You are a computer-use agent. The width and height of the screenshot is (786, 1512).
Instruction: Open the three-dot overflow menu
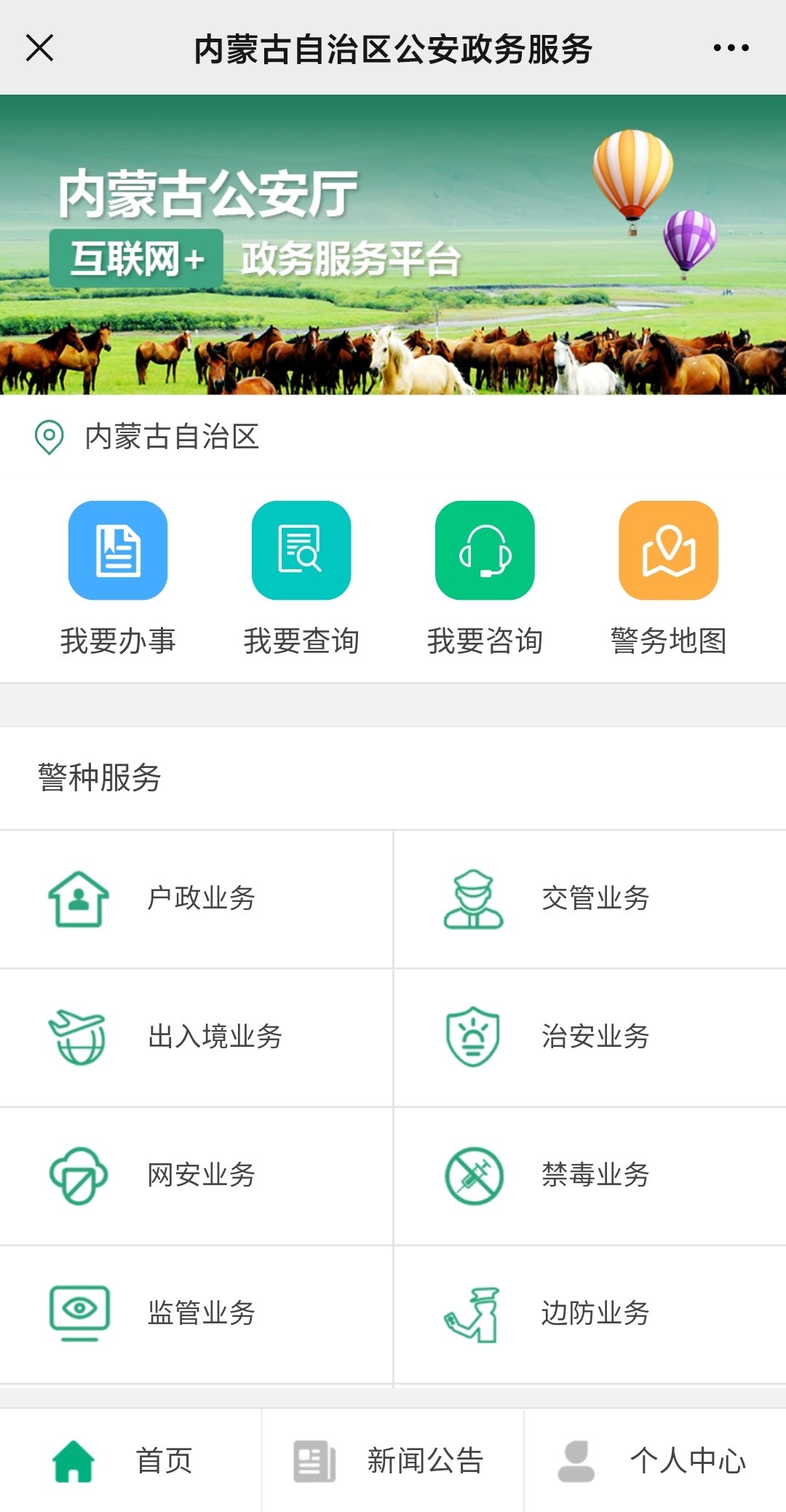(x=731, y=48)
